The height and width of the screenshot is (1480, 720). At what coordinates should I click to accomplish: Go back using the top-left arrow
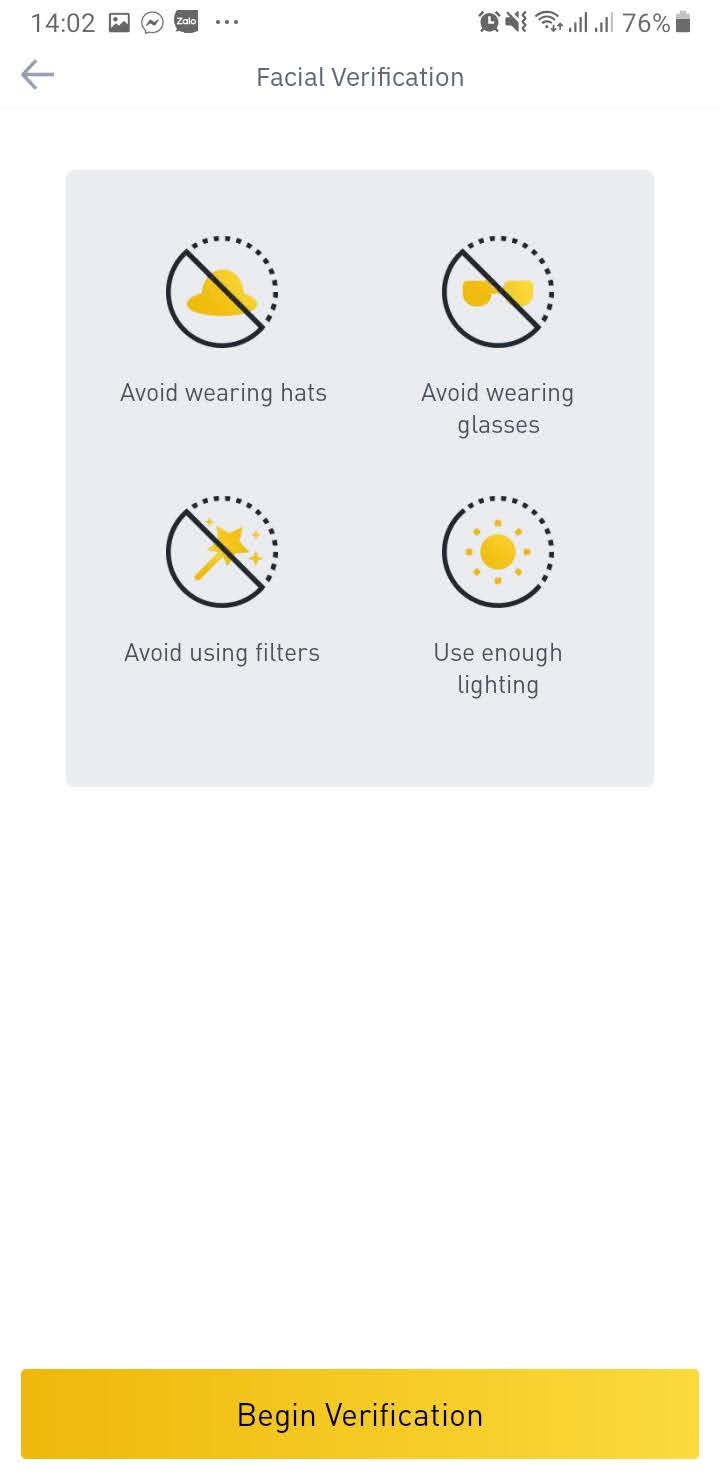tap(38, 75)
